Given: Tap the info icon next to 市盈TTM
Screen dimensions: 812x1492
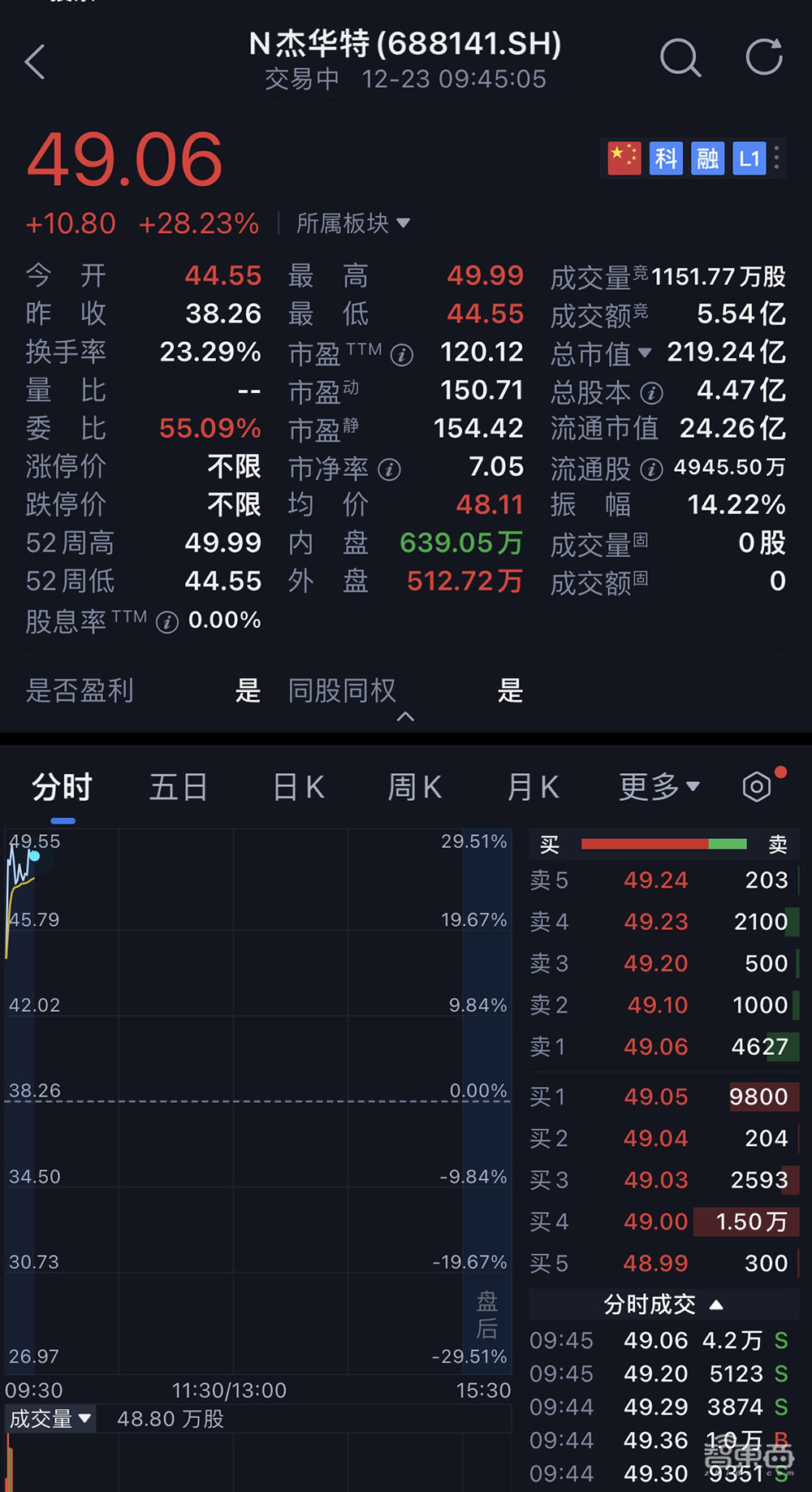Looking at the screenshot, I should click(402, 354).
